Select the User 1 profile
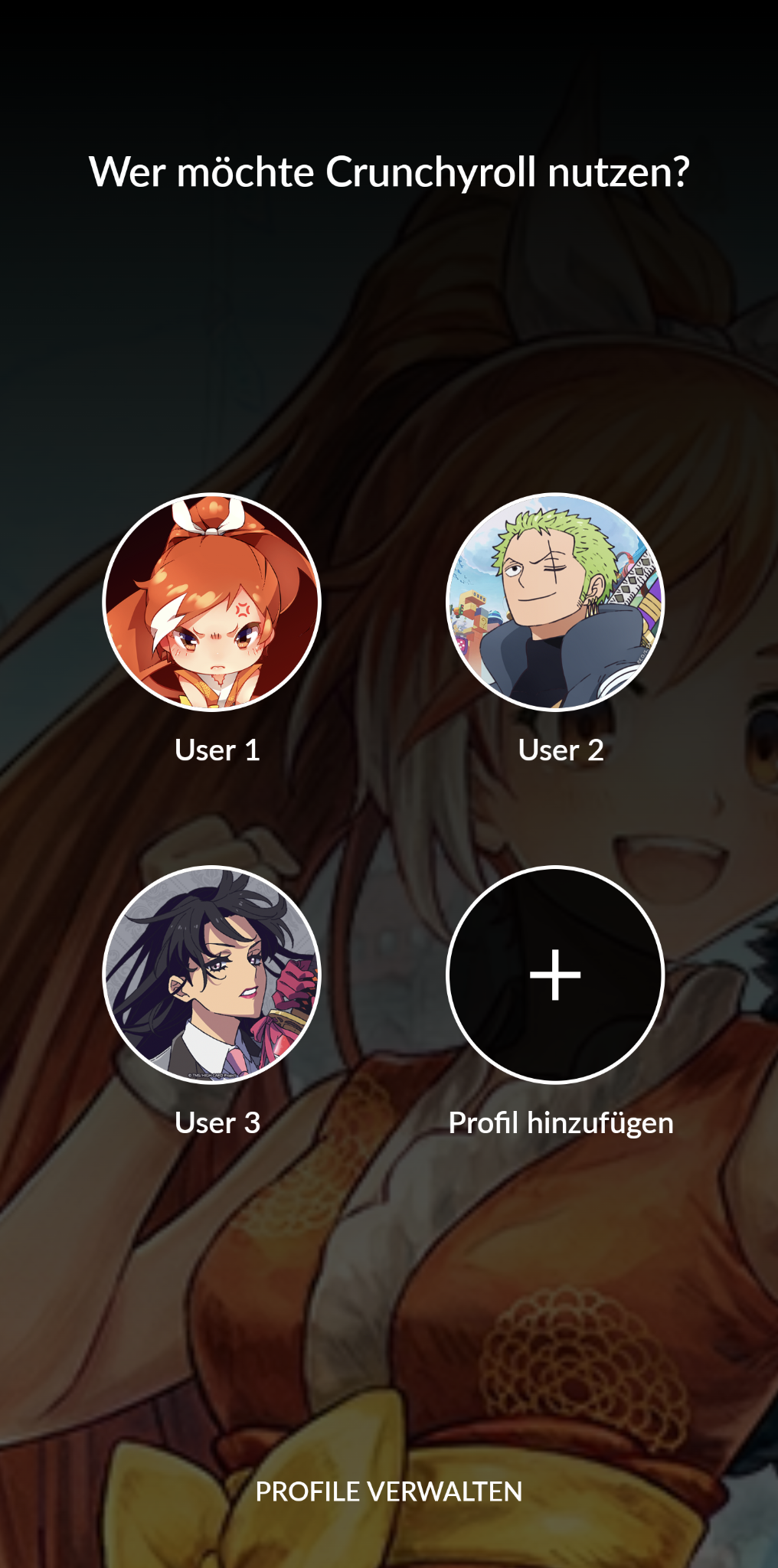 (x=212, y=602)
